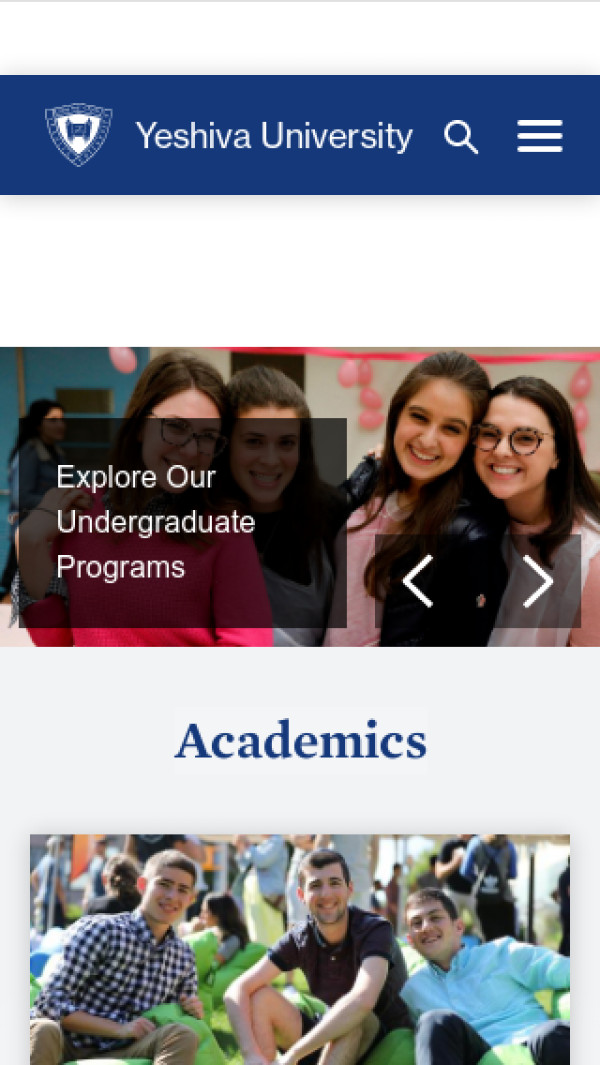
Task: Open the Academics card with three students
Action: pyautogui.click(x=300, y=948)
